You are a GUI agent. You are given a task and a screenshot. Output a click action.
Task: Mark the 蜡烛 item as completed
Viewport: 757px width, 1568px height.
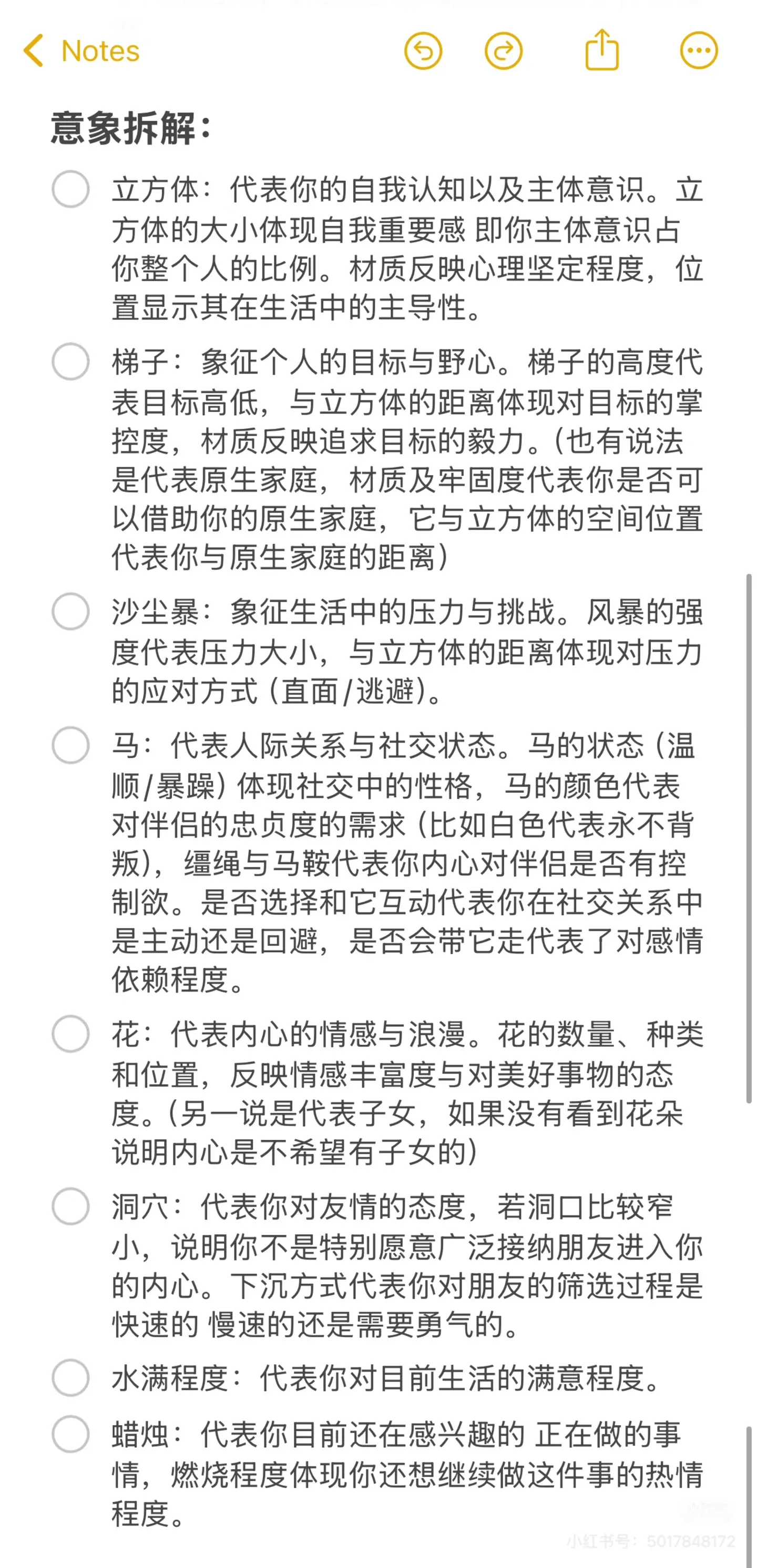click(70, 1434)
